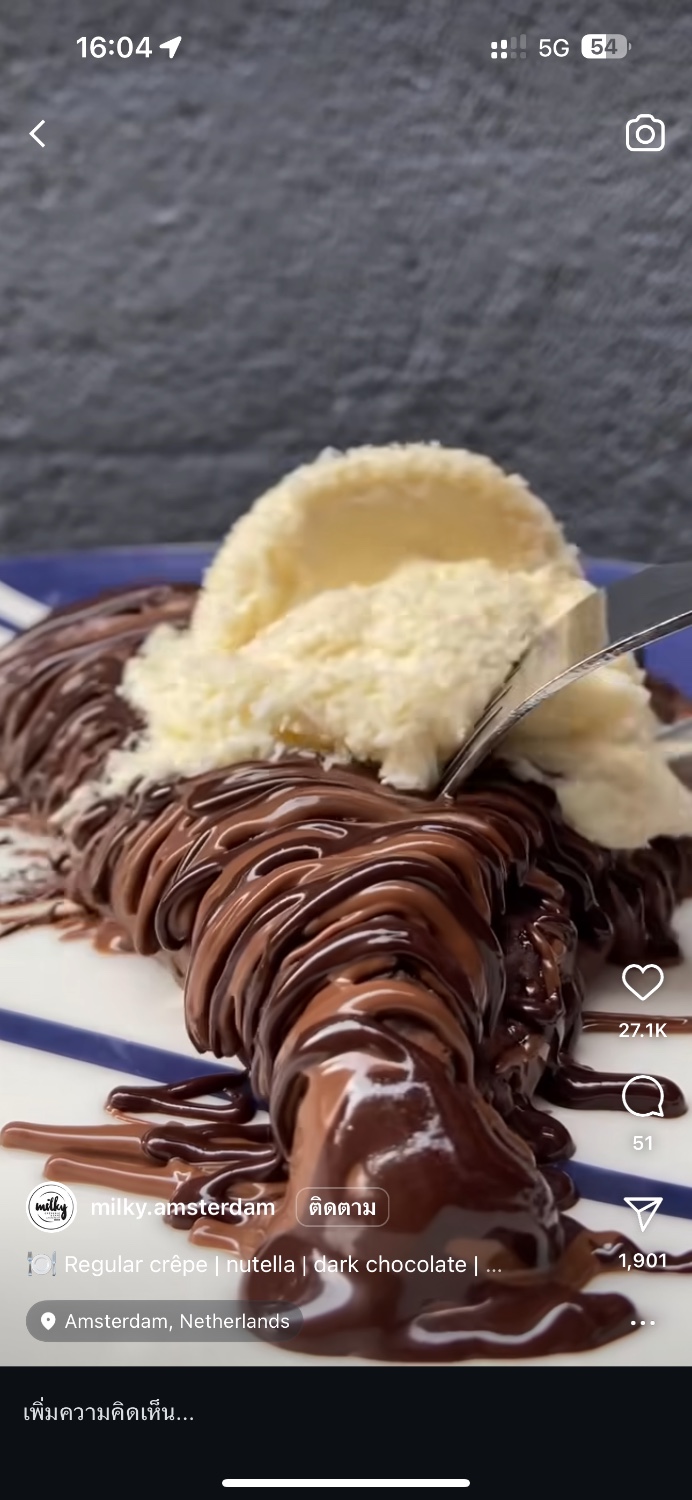Open milky.amsterdam profile picture

pyautogui.click(x=51, y=1207)
